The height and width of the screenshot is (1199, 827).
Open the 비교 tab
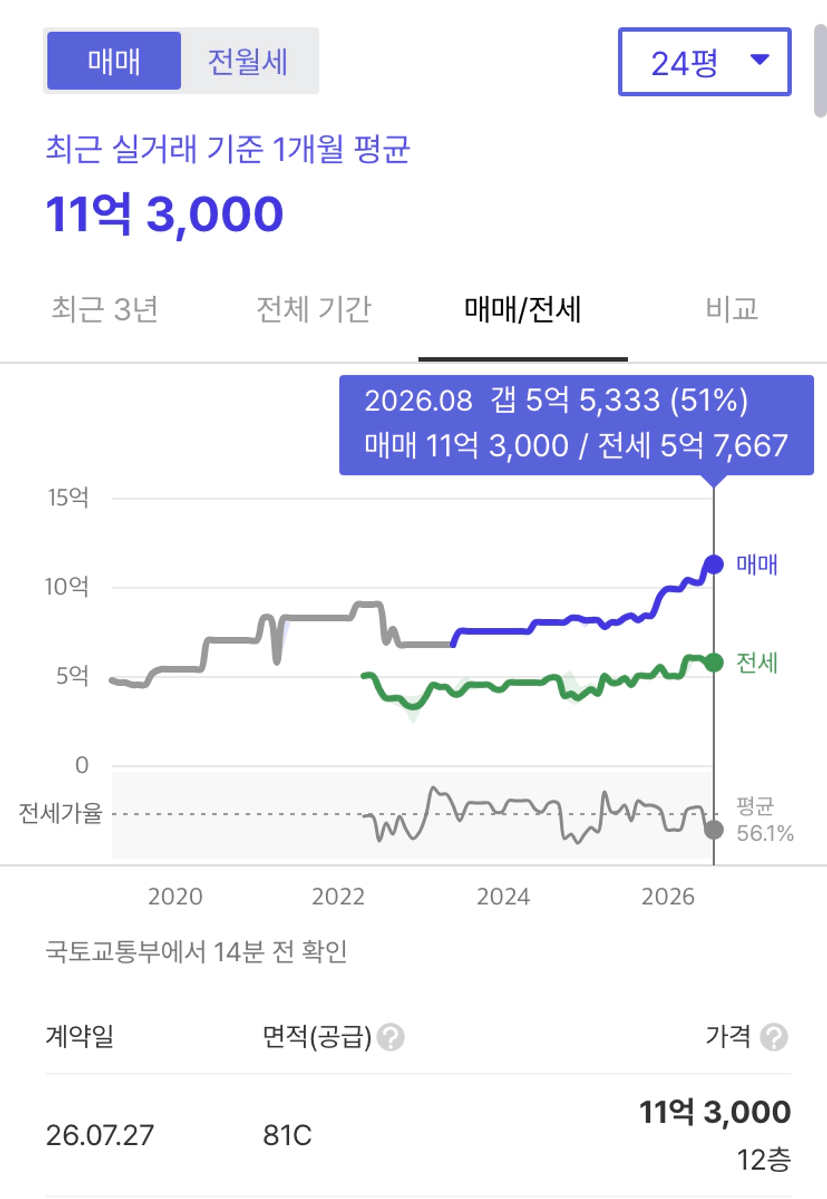point(731,310)
